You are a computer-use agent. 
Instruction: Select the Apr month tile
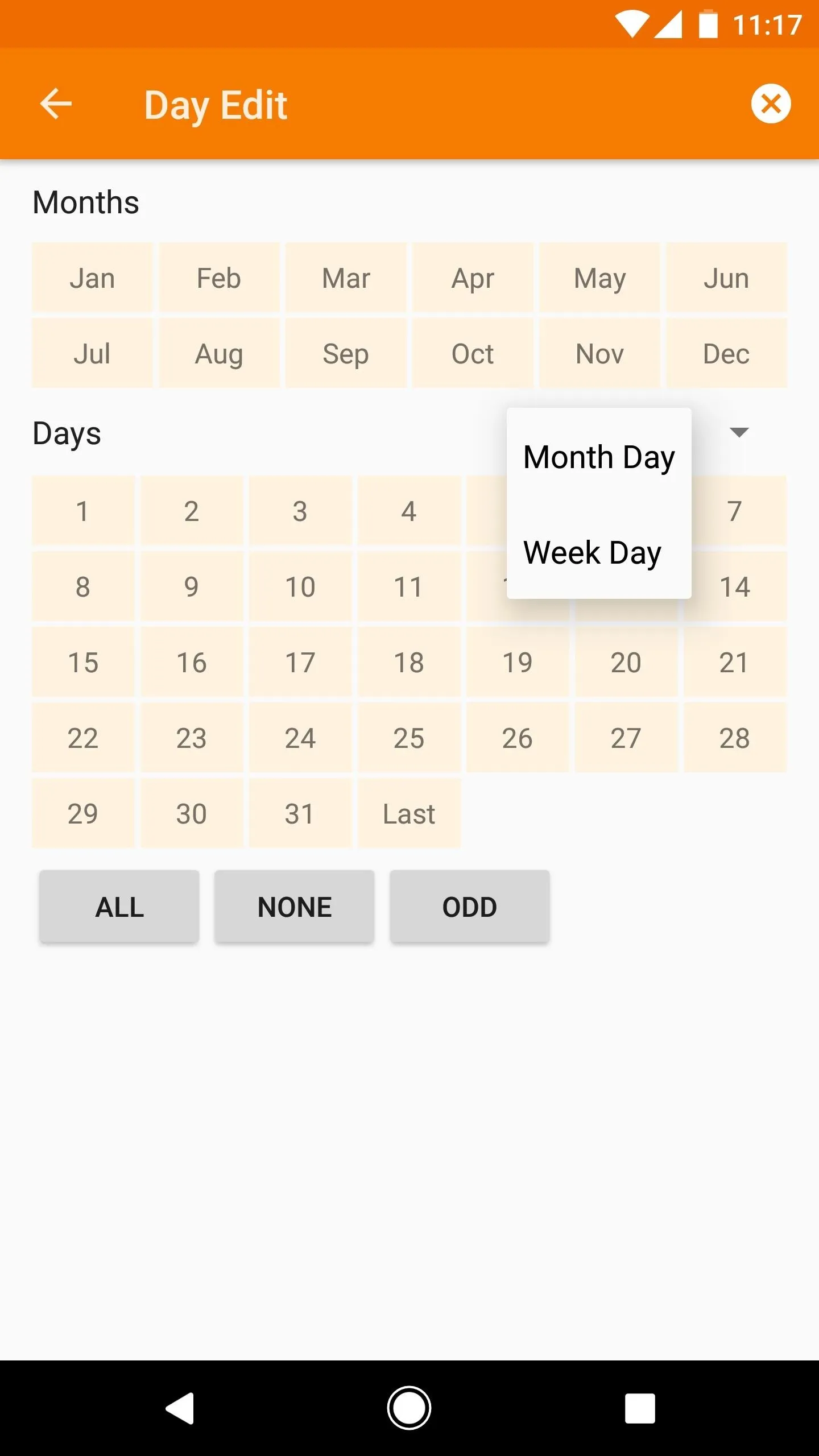[x=473, y=278]
